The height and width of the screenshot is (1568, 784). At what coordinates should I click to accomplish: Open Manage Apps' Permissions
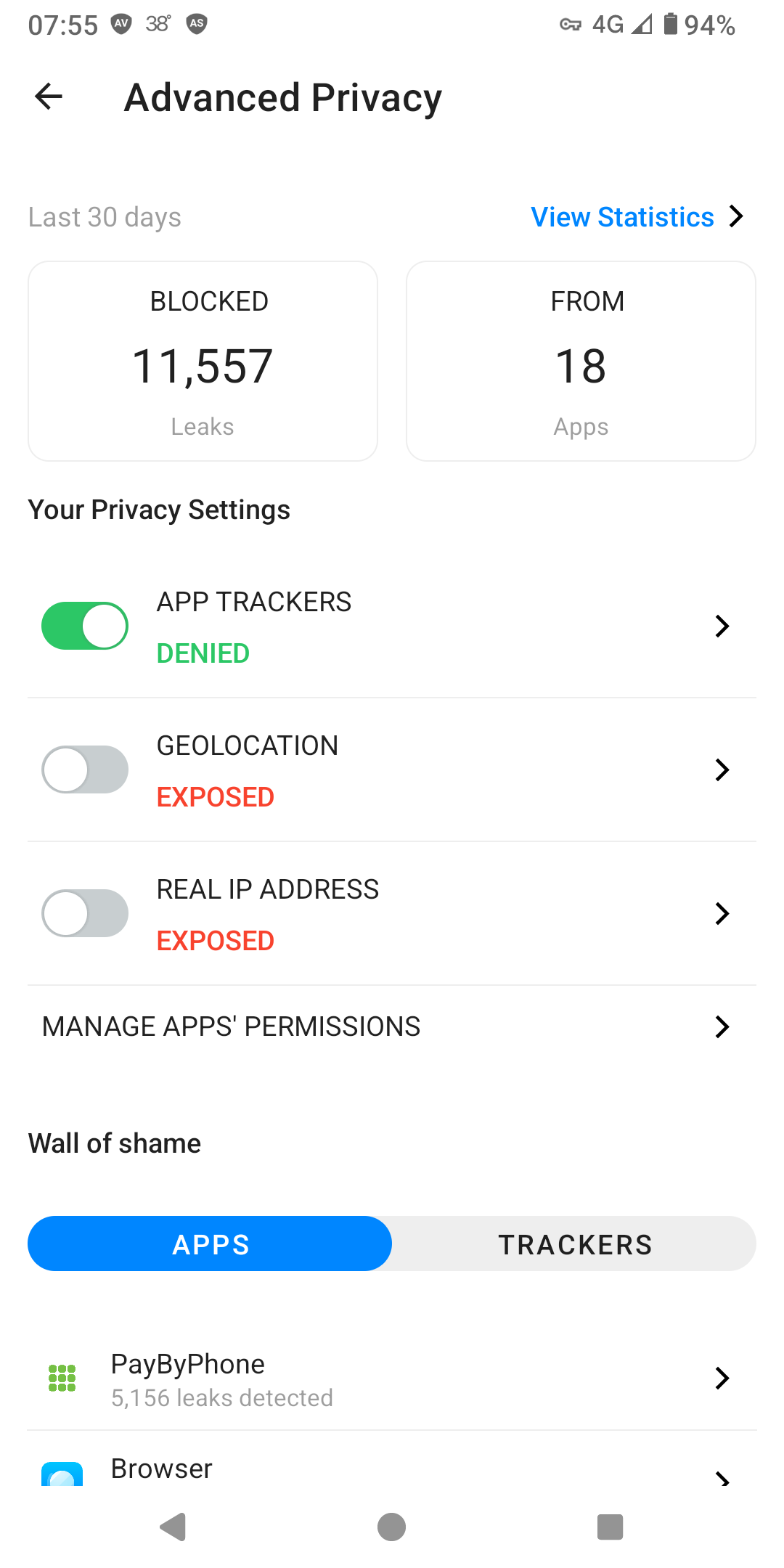[392, 1026]
